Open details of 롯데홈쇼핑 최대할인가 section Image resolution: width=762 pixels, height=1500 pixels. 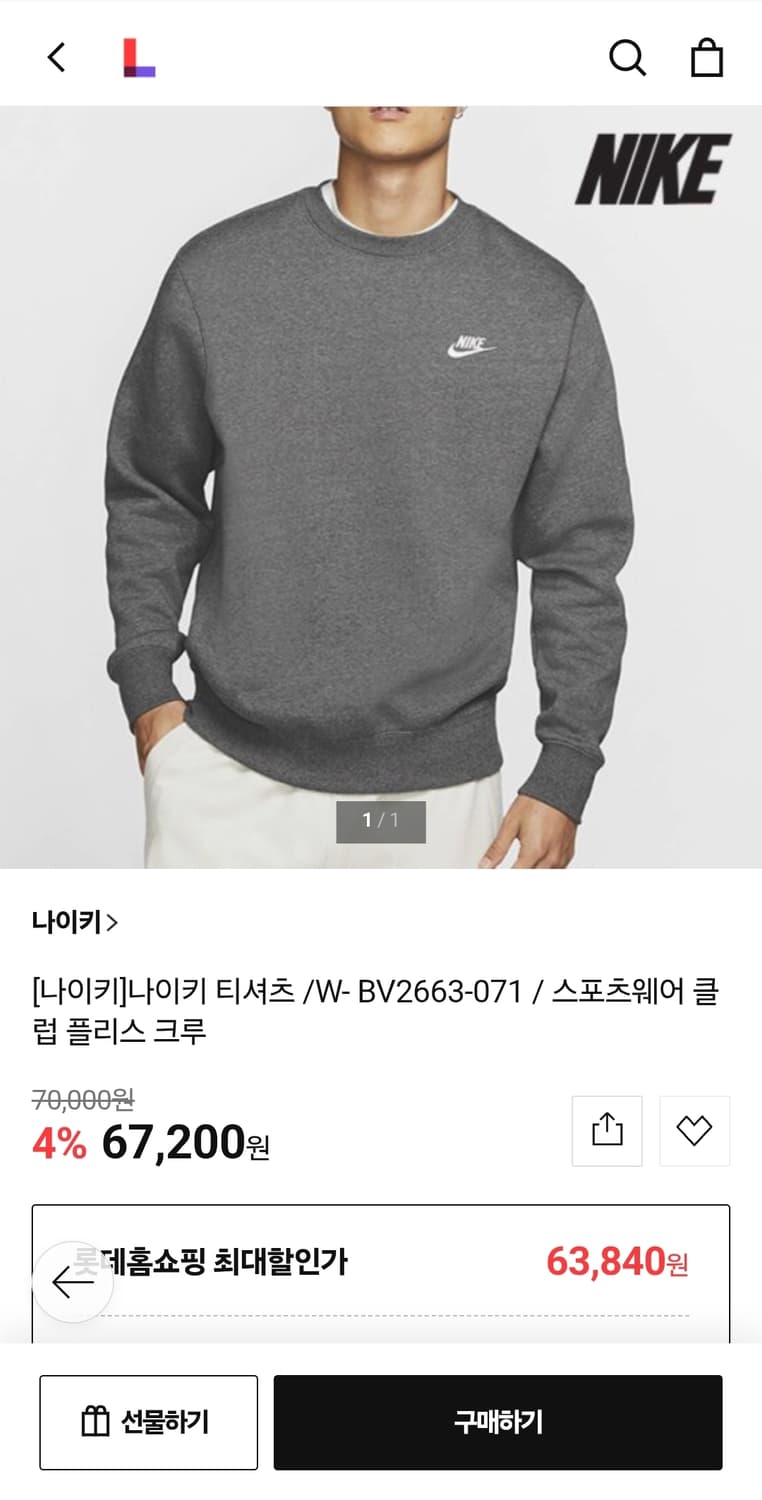coord(381,1263)
